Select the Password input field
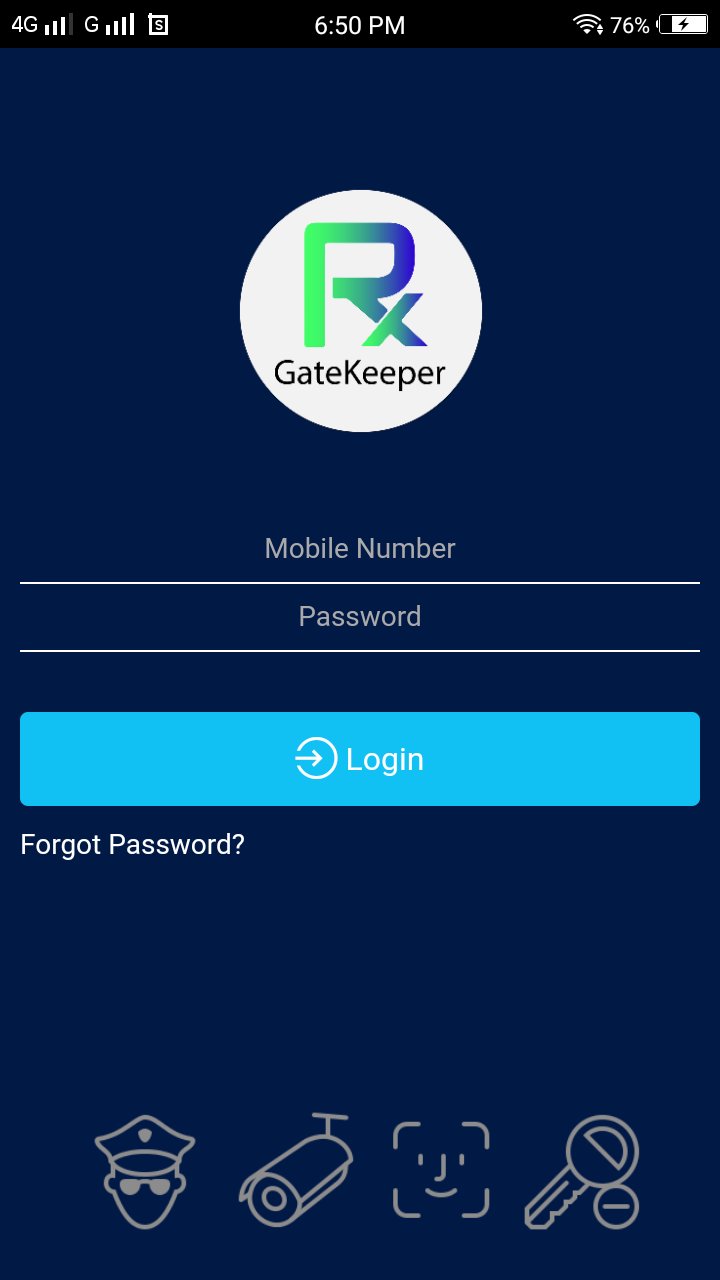 click(360, 616)
